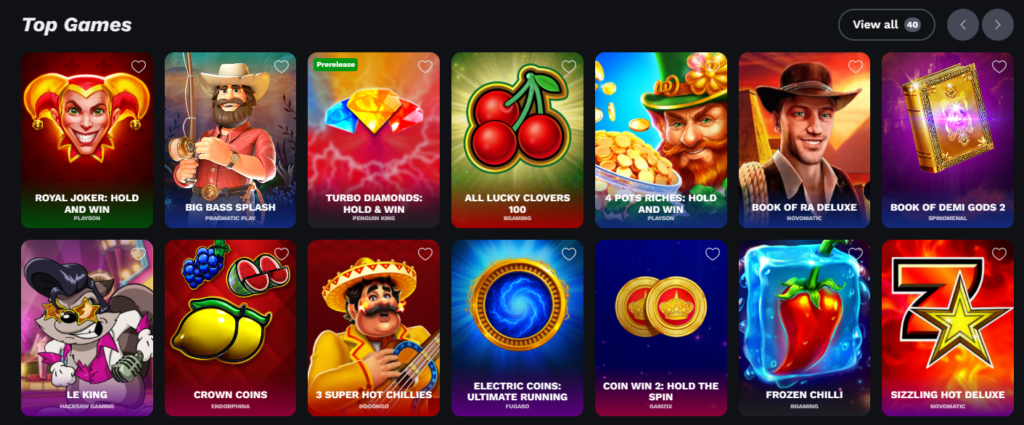Screen dimensions: 1024x425
Task: Open 4 Pots Riches: Hold and Win
Action: click(x=660, y=140)
